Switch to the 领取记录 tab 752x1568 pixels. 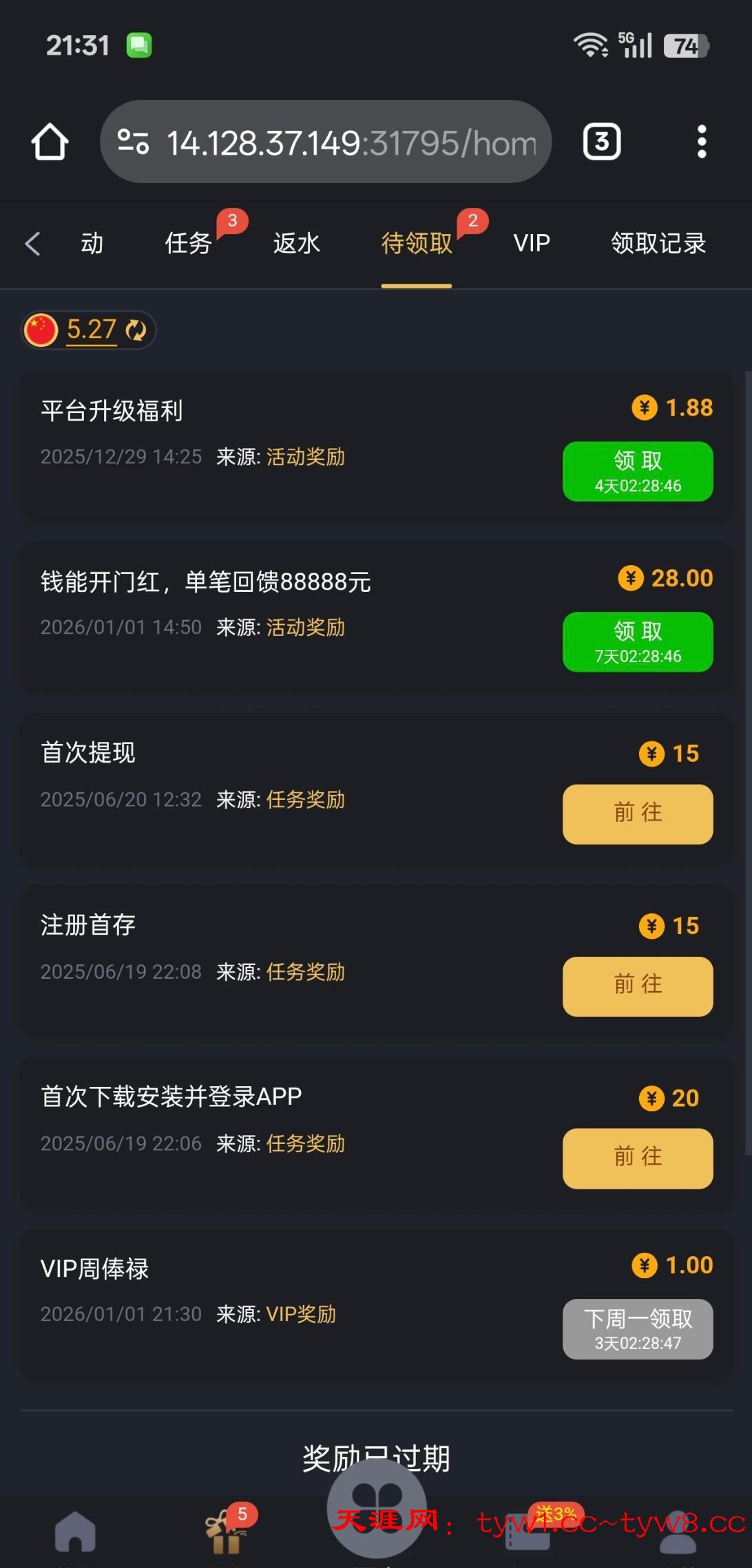[658, 243]
